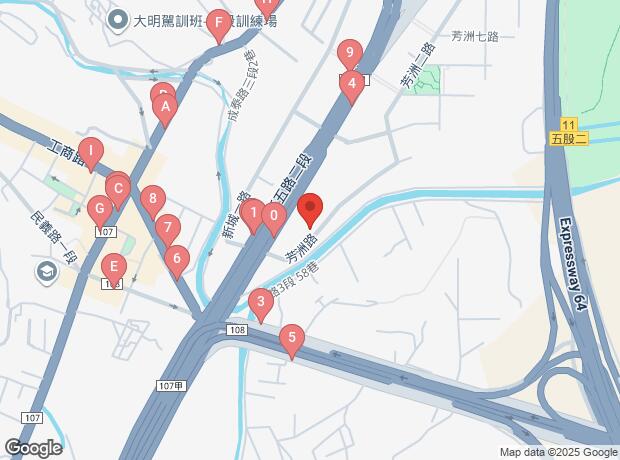Select map marker 5
This screenshot has width=620, height=460.
click(291, 337)
